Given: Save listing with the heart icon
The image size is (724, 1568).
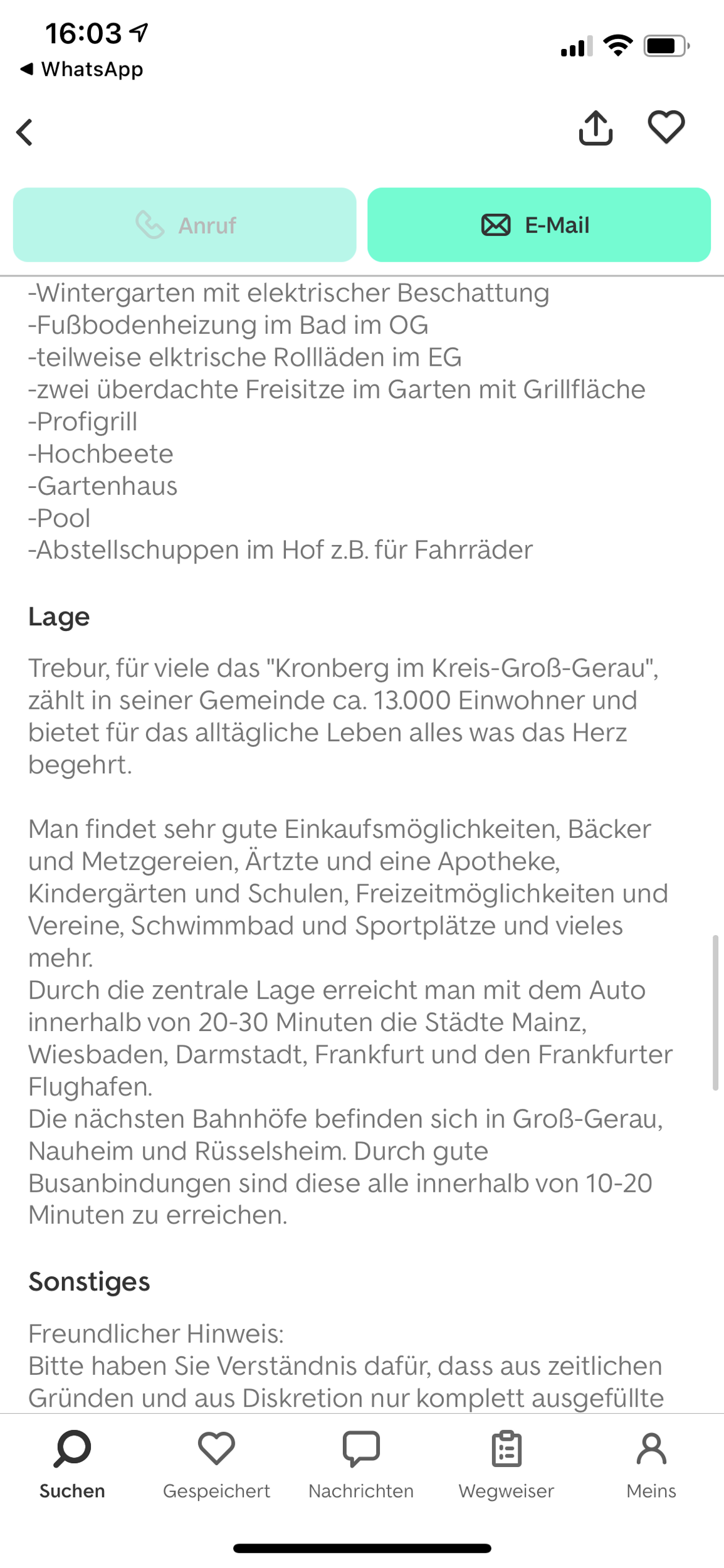Looking at the screenshot, I should pyautogui.click(x=666, y=127).
